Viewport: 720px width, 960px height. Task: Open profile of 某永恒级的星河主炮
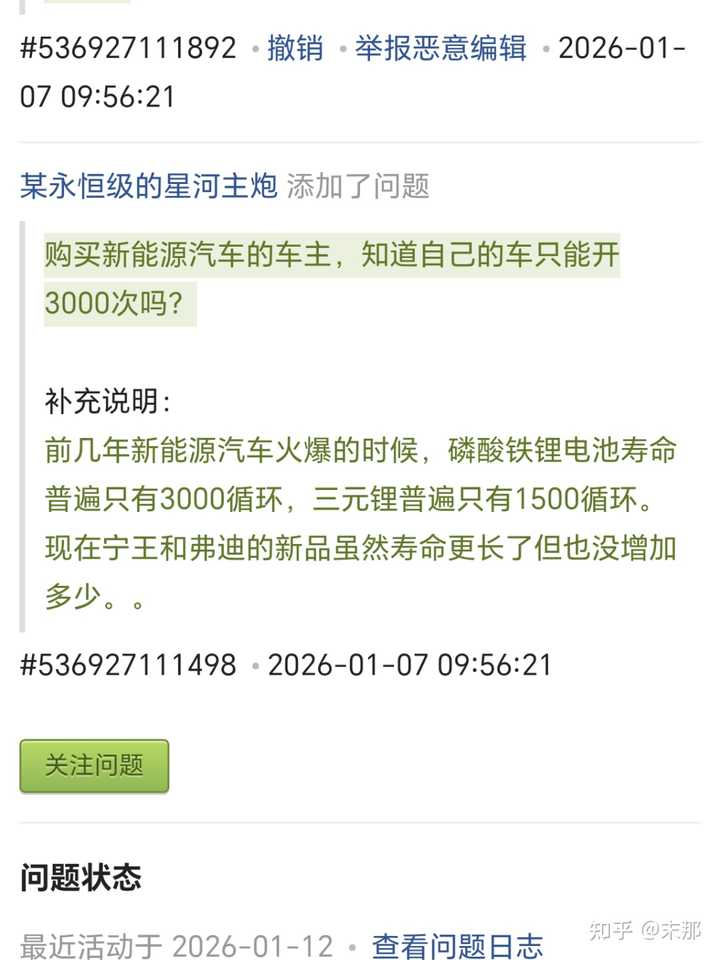click(149, 186)
